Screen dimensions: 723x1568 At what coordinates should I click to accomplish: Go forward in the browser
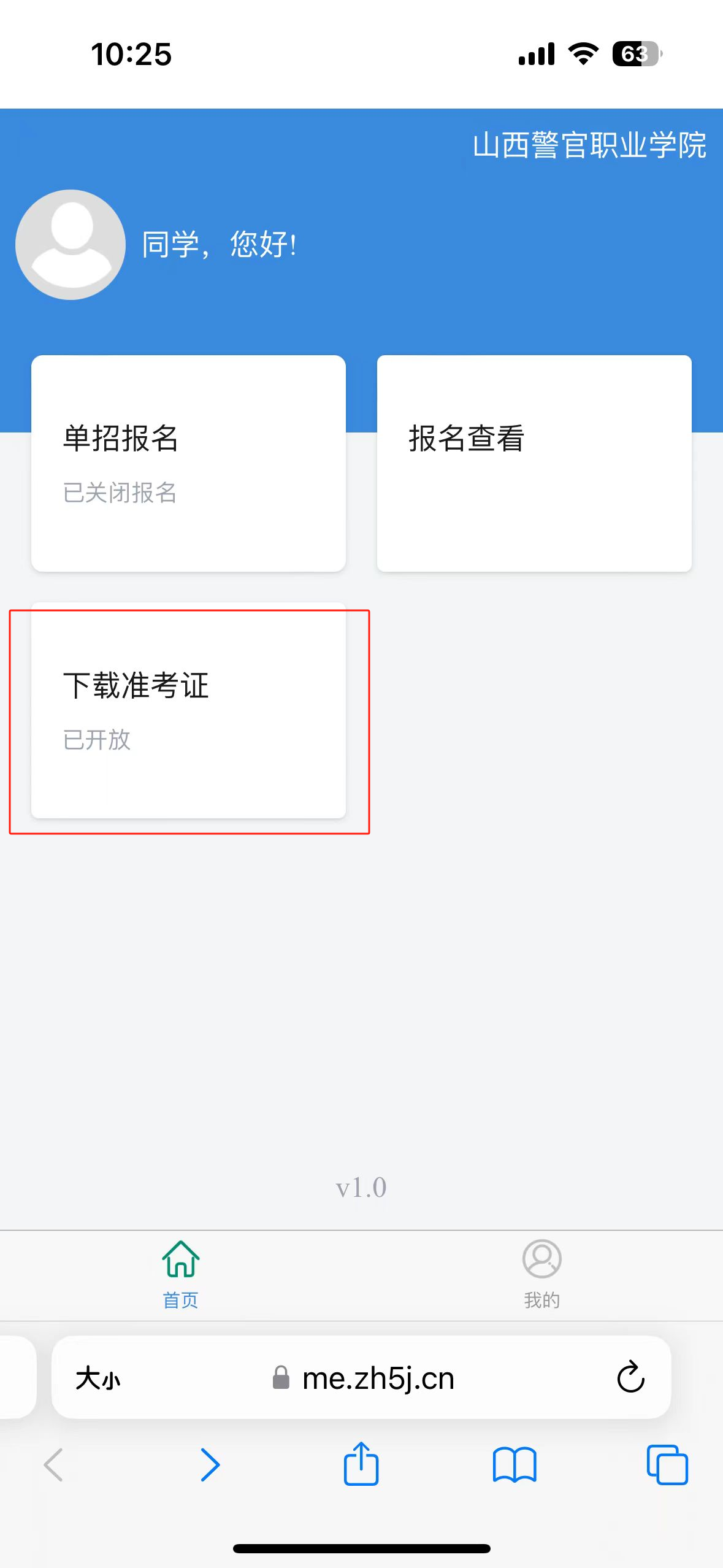210,1465
